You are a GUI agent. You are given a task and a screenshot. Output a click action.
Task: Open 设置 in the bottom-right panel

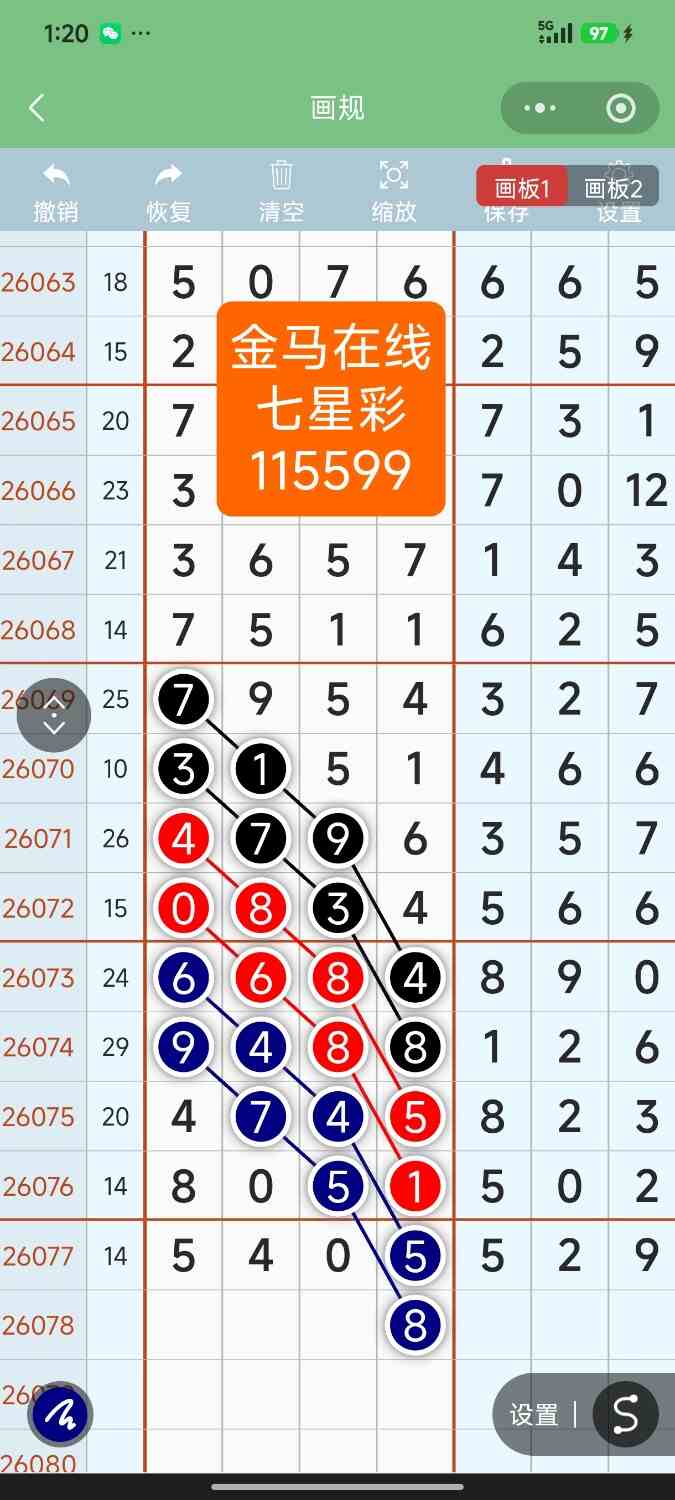[534, 1415]
